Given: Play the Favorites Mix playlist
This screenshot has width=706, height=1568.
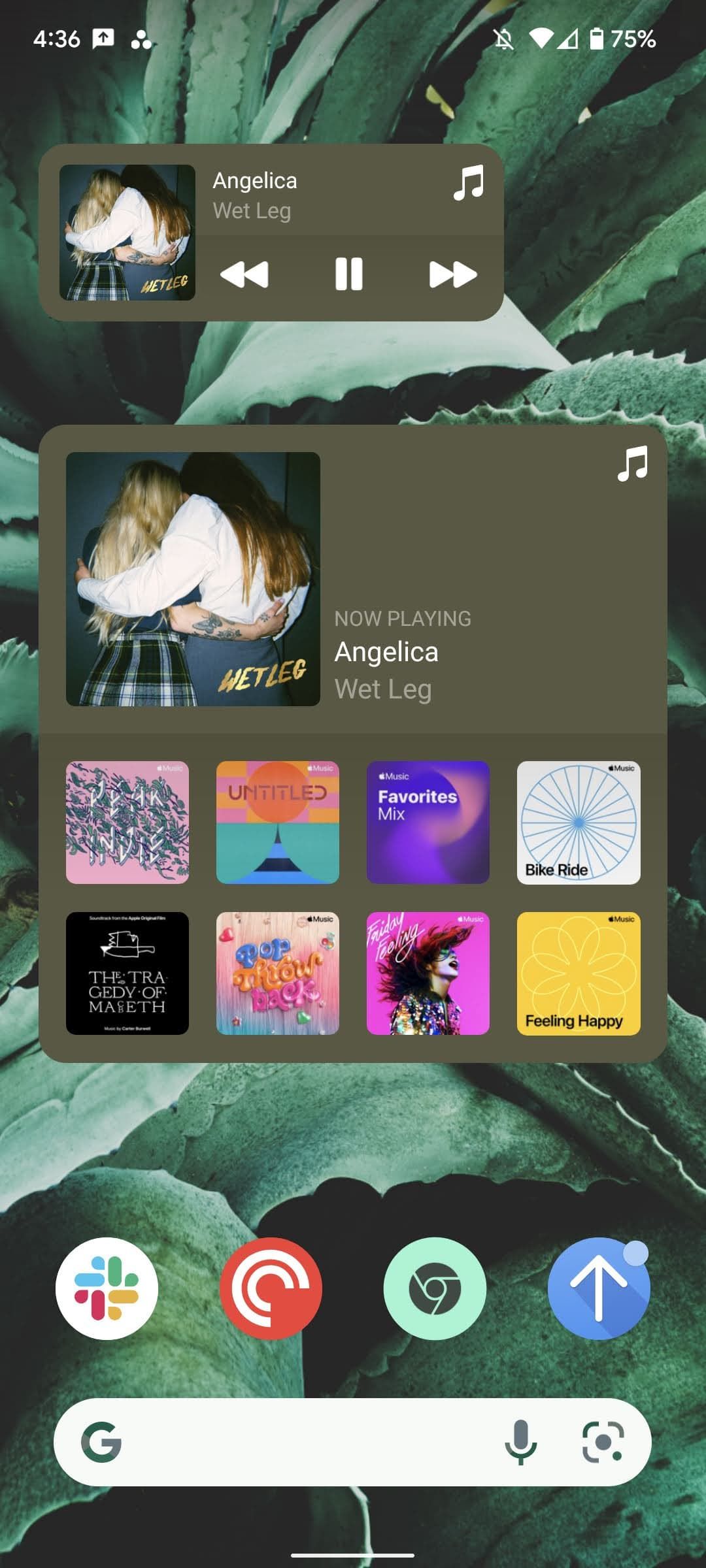Looking at the screenshot, I should point(428,822).
